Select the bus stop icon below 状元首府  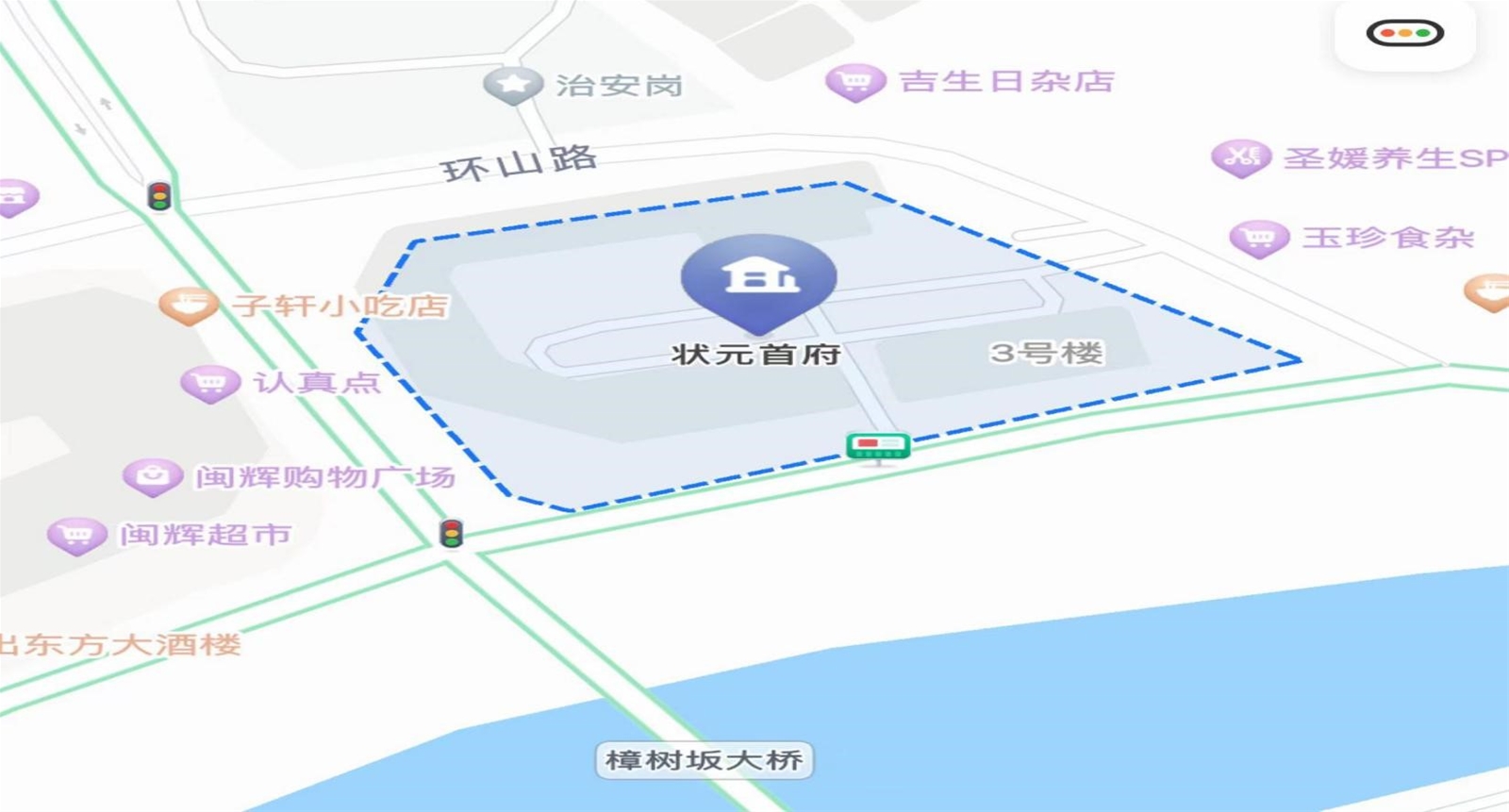878,446
